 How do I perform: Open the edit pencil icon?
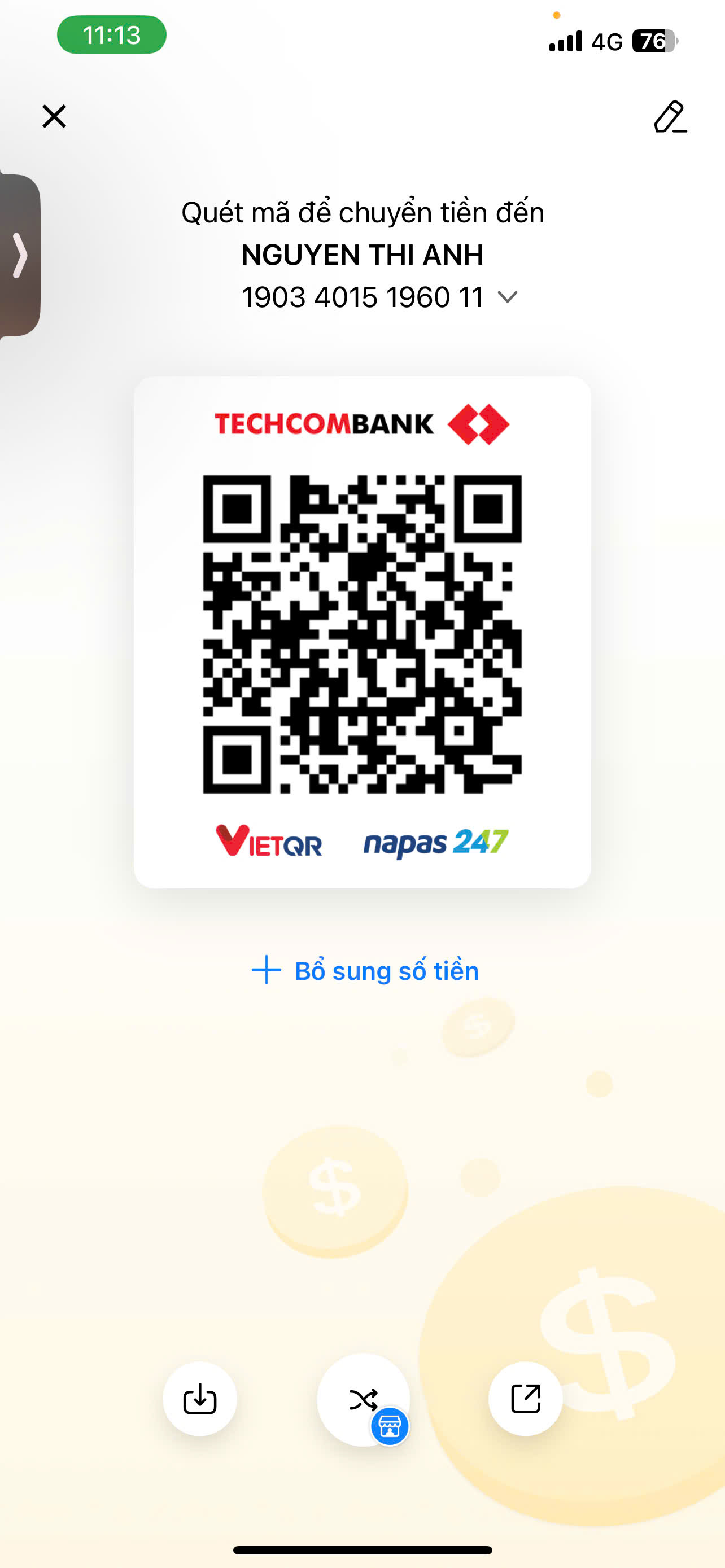coord(670,117)
